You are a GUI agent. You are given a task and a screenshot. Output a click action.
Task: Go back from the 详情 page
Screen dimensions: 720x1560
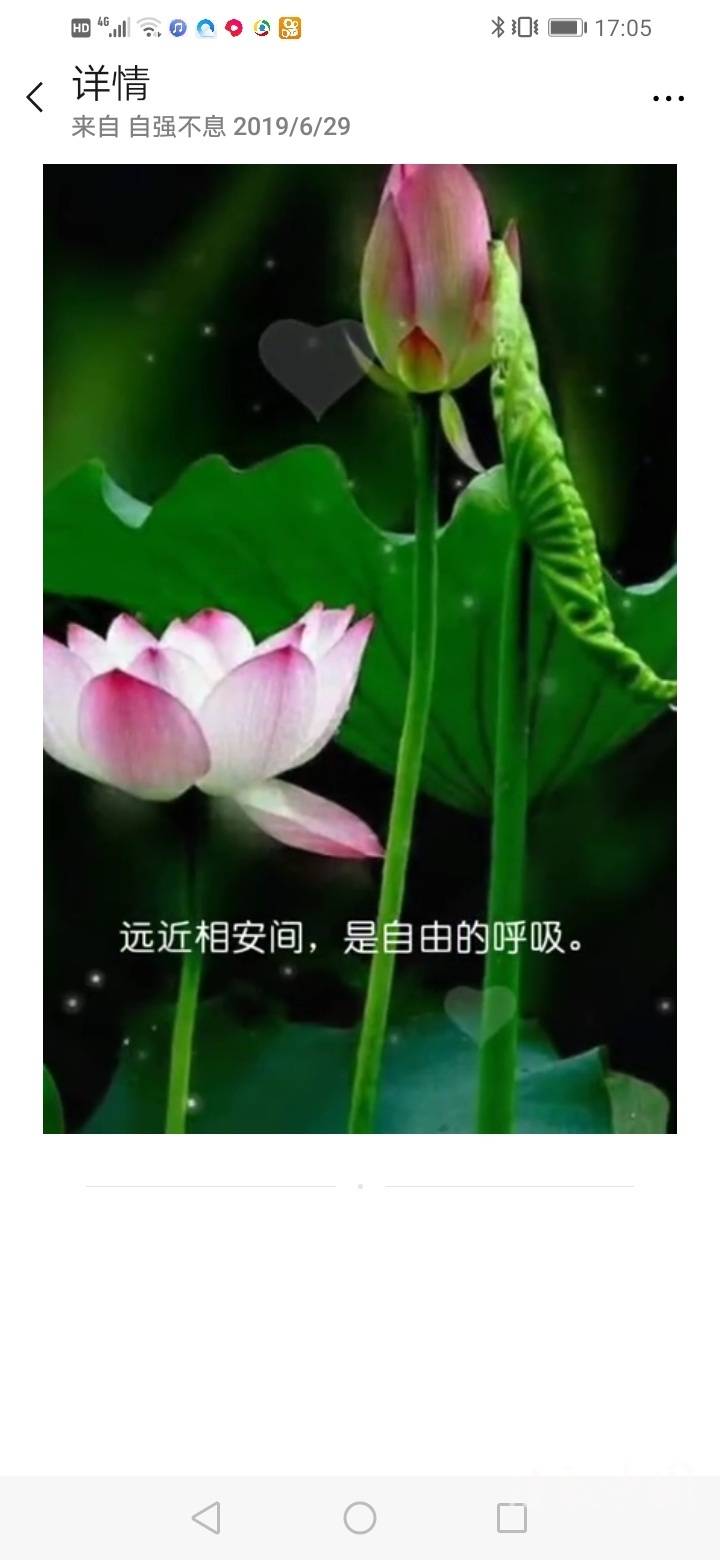tap(35, 98)
